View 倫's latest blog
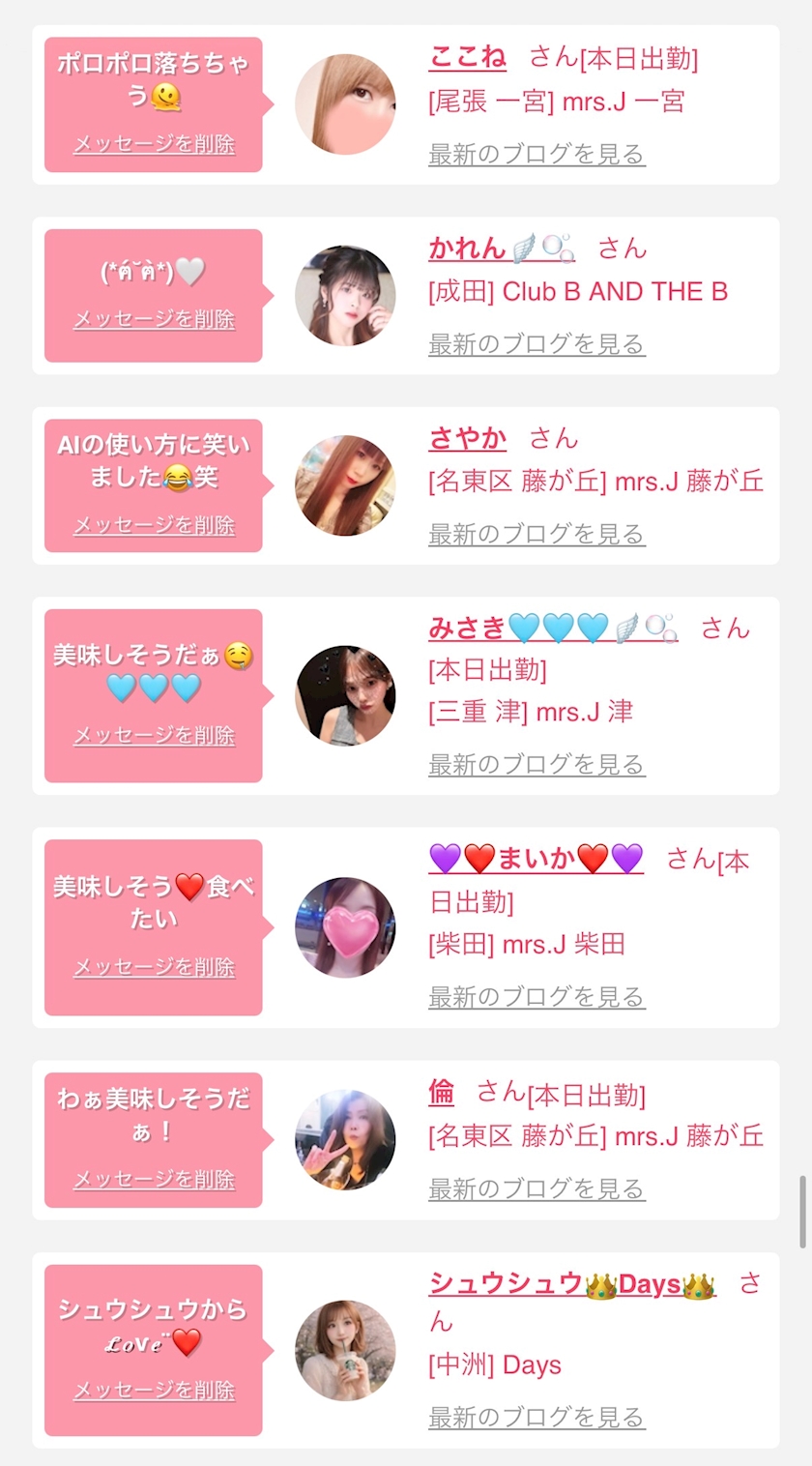This screenshot has height=1466, width=812. click(536, 1188)
